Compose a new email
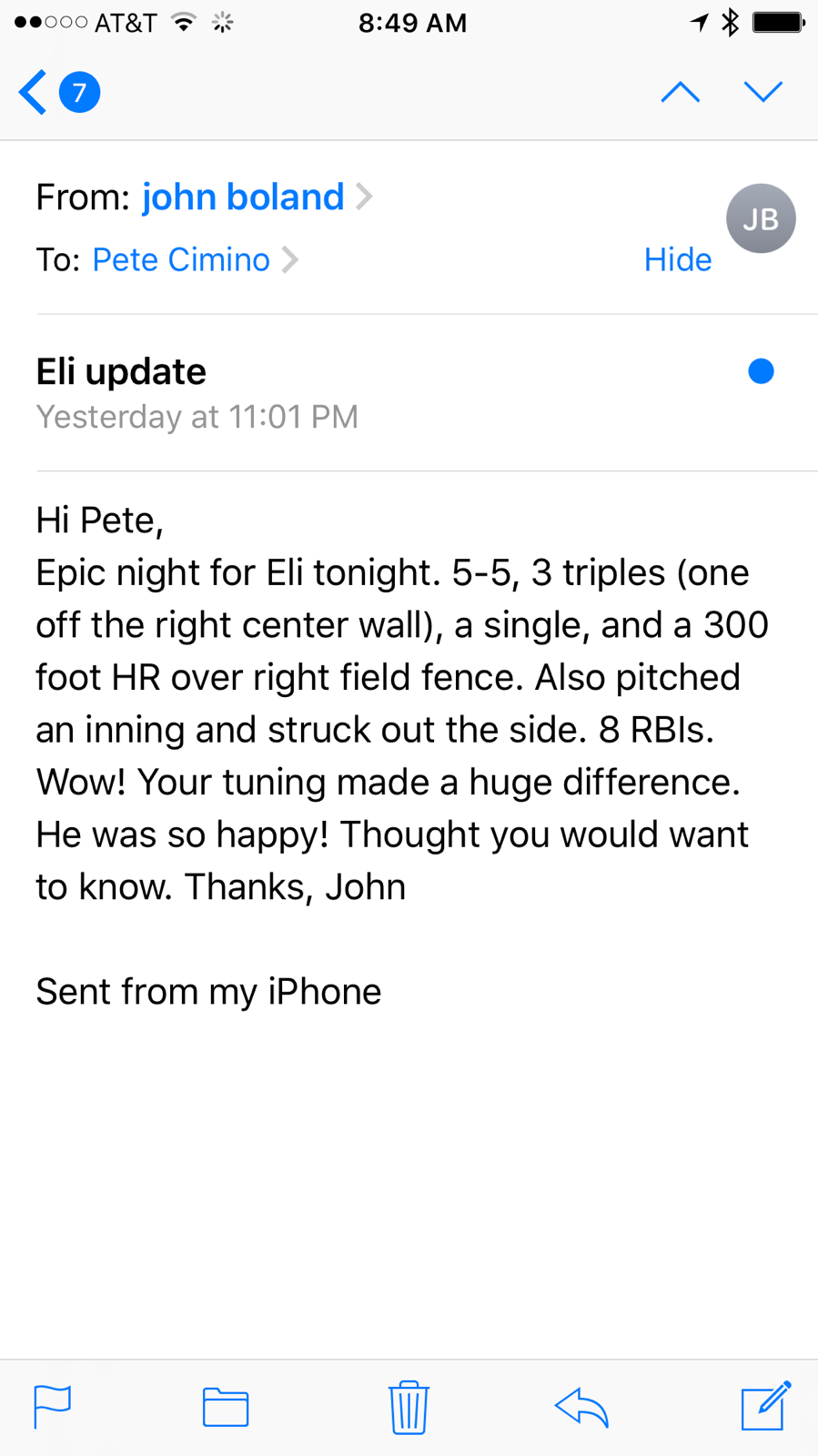Image resolution: width=818 pixels, height=1456 pixels. [766, 1406]
